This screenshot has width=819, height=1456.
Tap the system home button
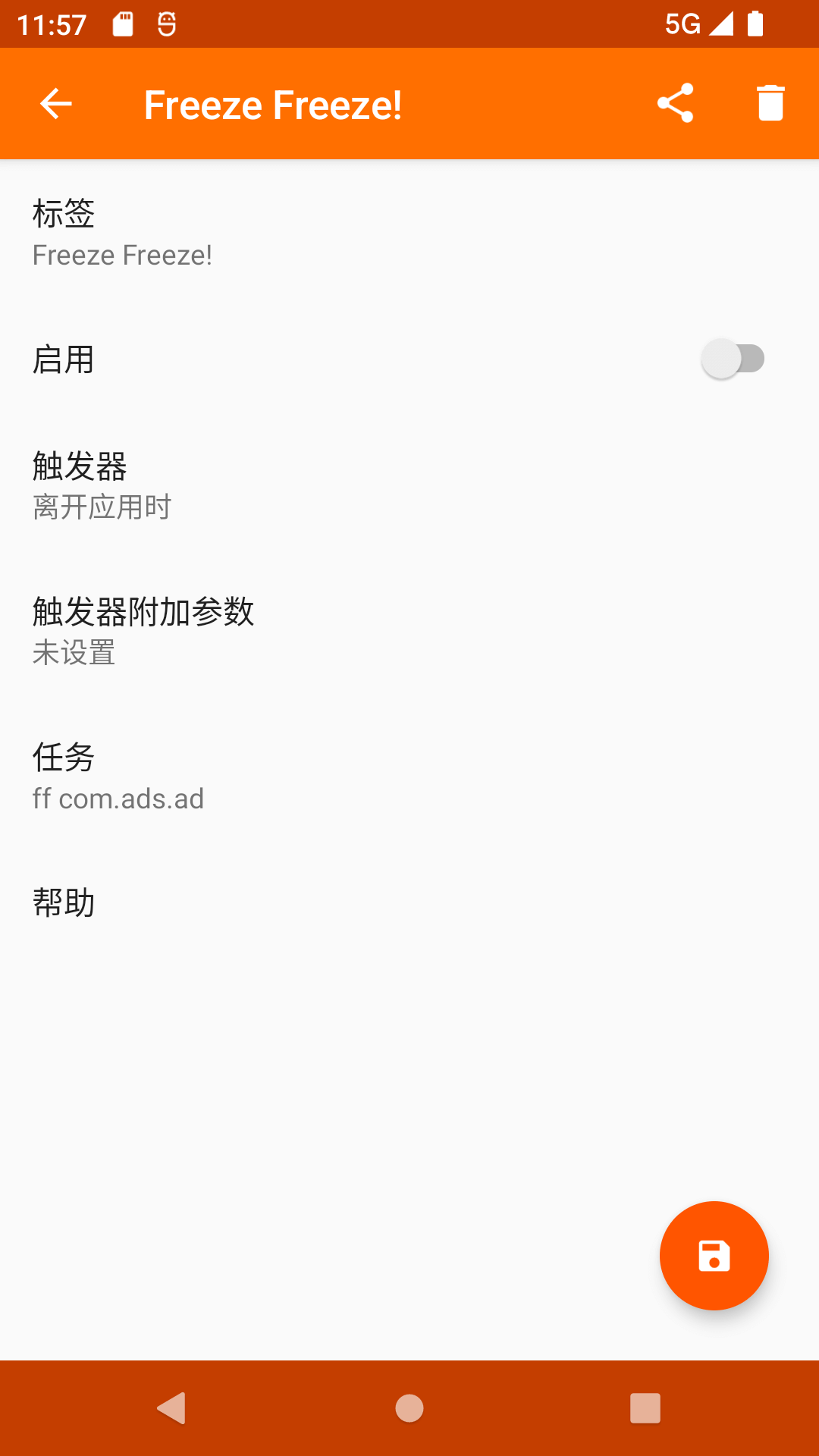409,1408
